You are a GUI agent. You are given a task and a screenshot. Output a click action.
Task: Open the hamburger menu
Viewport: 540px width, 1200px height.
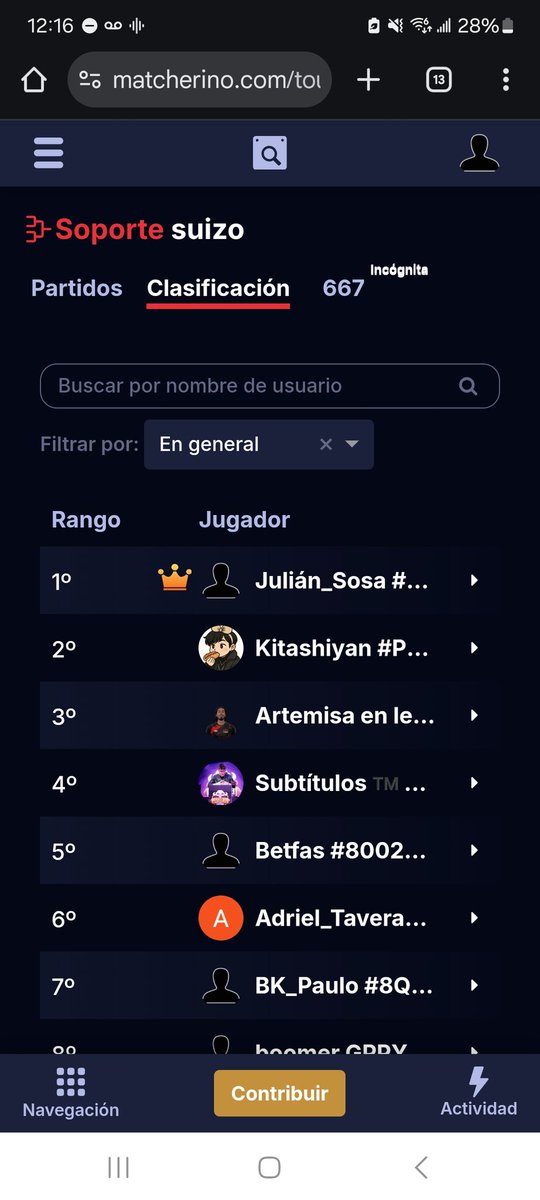coord(48,153)
